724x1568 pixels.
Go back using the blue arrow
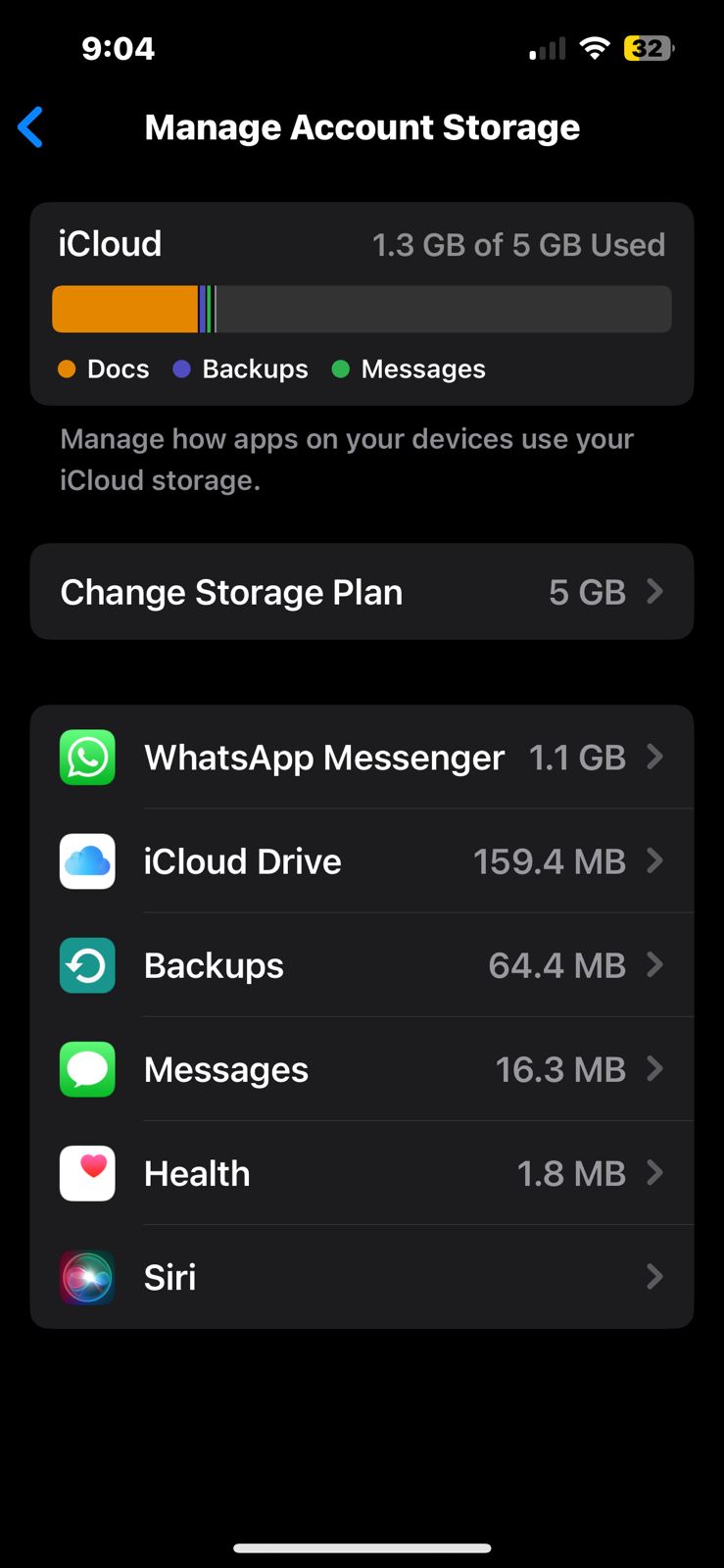point(31,127)
